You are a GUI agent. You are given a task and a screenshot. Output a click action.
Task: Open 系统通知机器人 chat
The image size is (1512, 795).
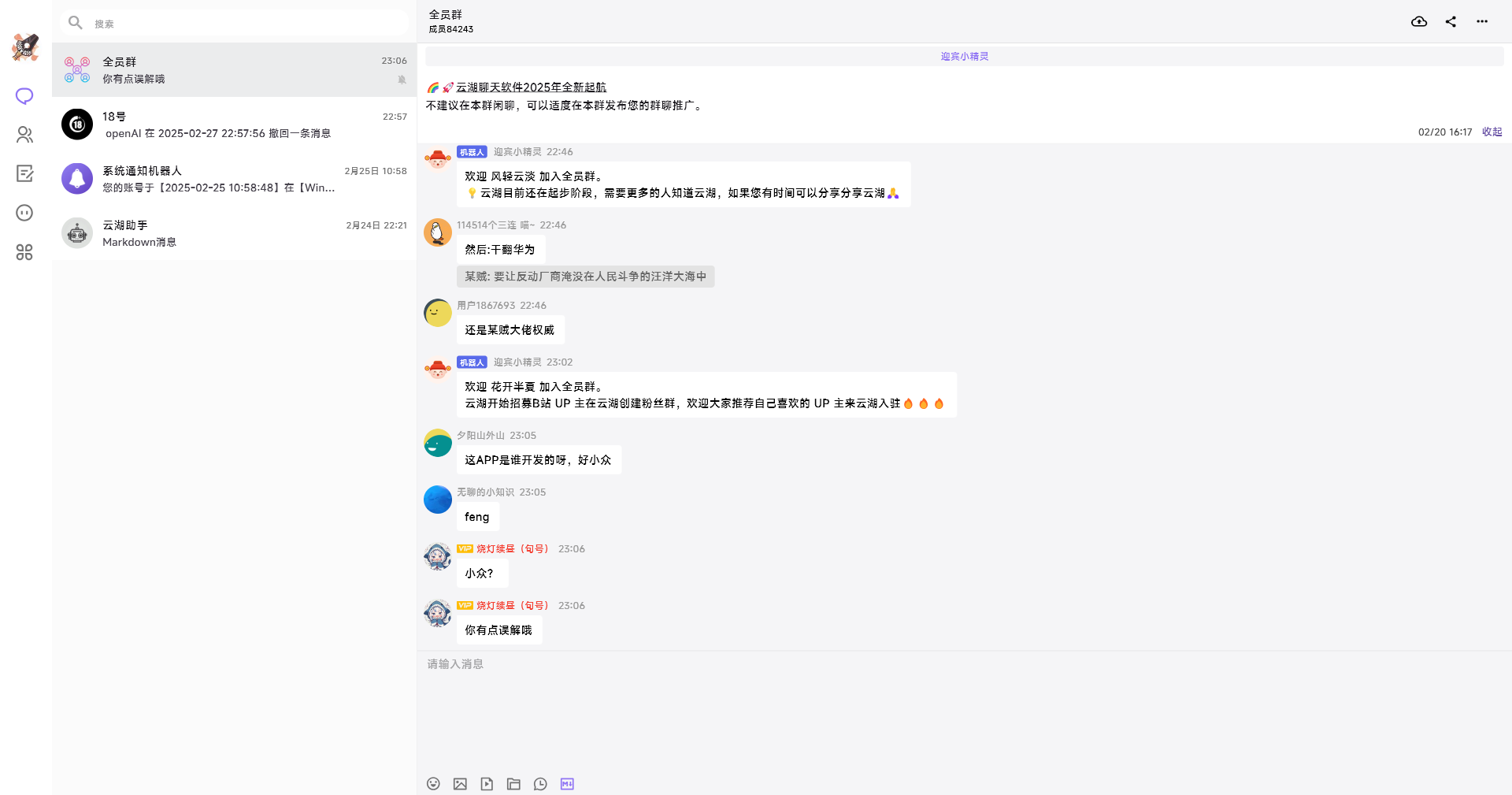234,179
